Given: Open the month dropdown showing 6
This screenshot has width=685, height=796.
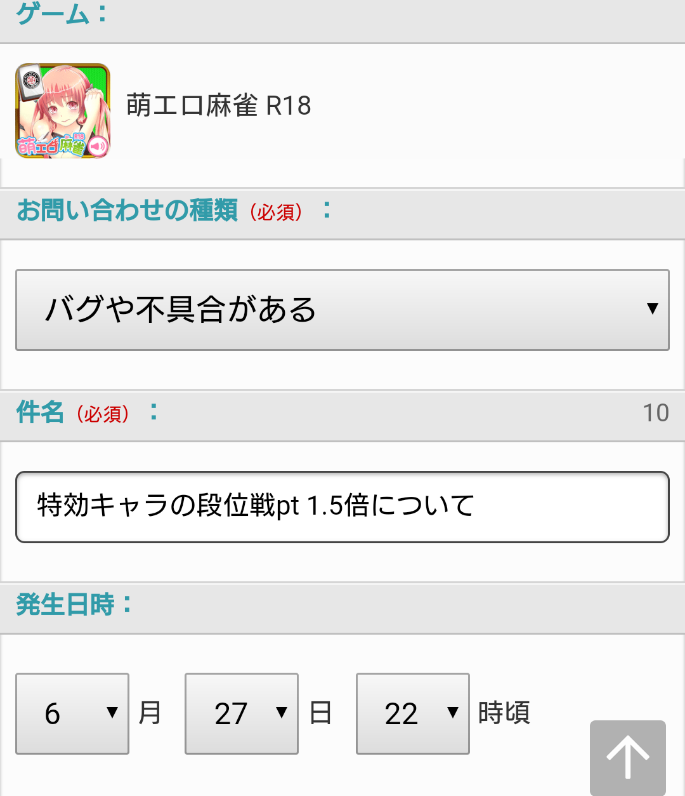Looking at the screenshot, I should click(x=72, y=714).
